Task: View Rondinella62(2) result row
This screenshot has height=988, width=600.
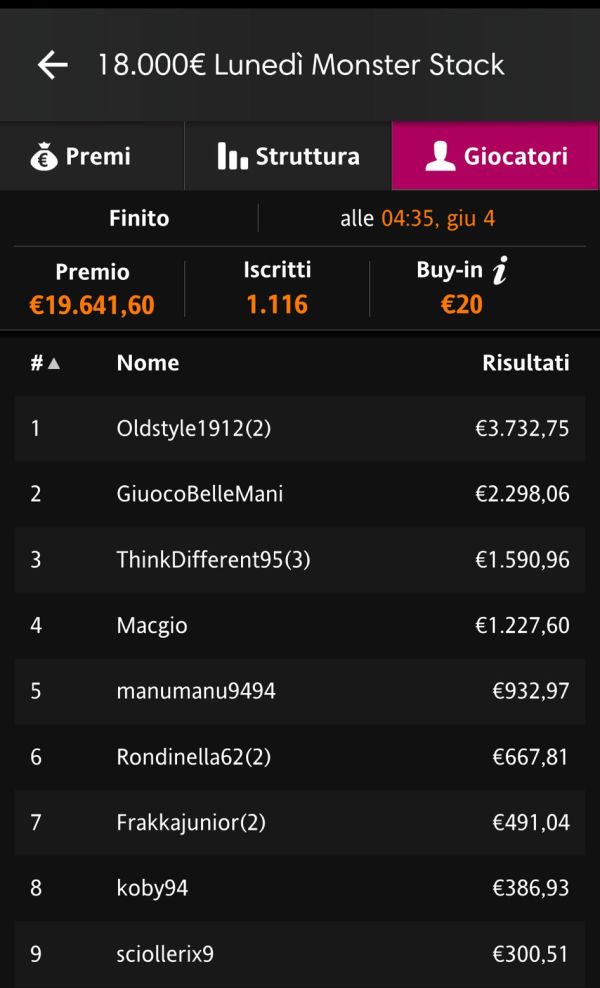Action: tap(300, 757)
